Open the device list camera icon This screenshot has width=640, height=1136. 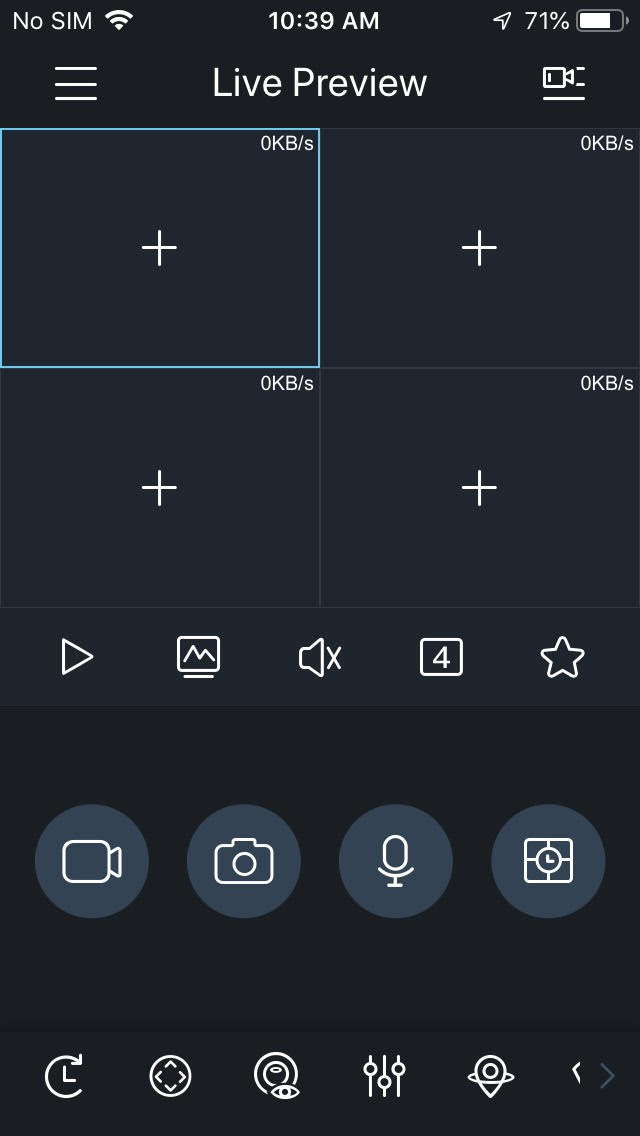pos(563,83)
